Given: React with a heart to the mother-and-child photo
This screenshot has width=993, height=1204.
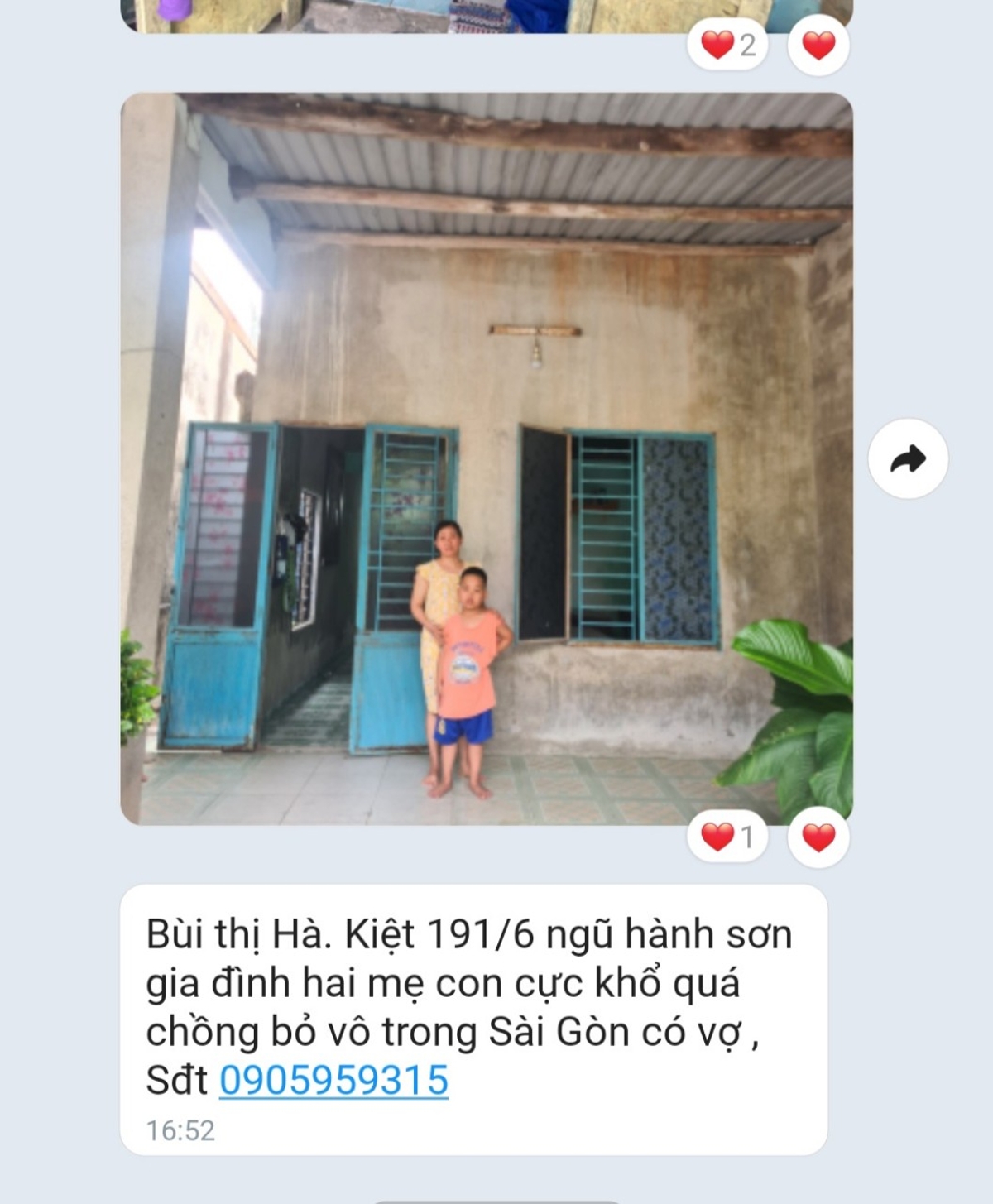Looking at the screenshot, I should pyautogui.click(x=818, y=837).
